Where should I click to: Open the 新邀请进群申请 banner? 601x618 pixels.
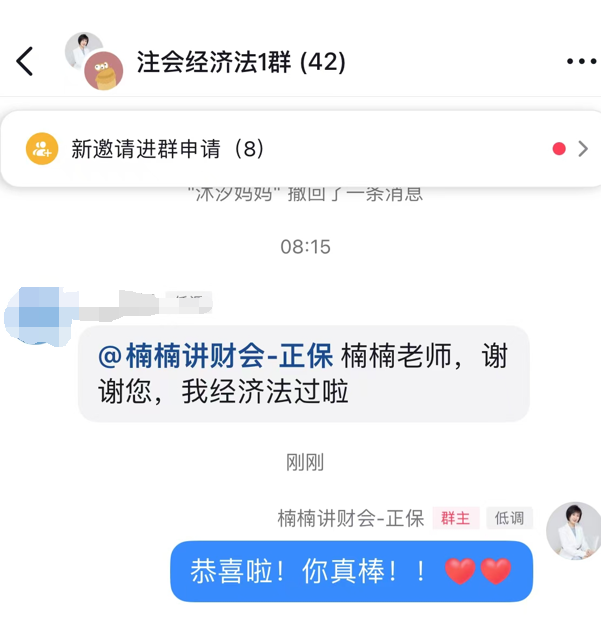[x=300, y=149]
